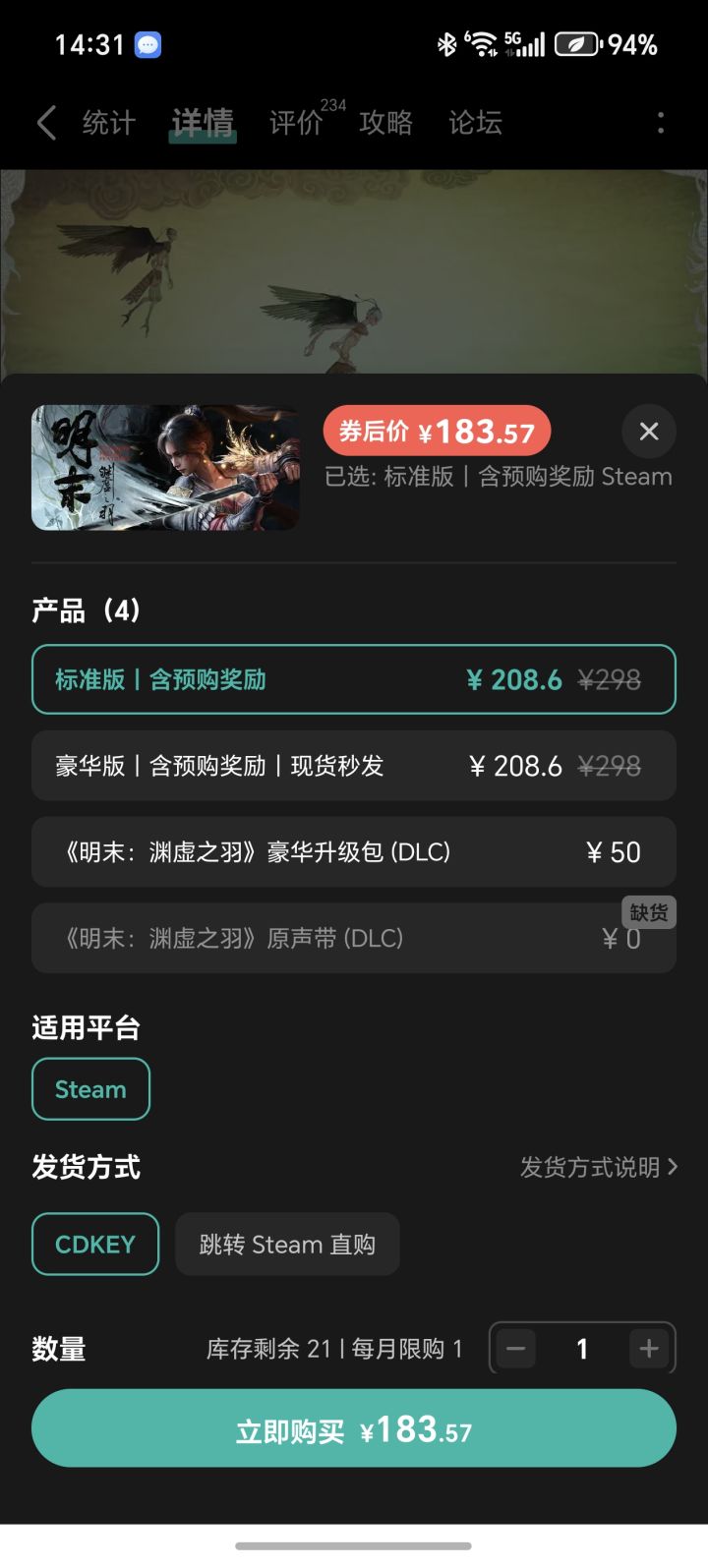Tap the blue message notification icon in status bar

[146, 43]
